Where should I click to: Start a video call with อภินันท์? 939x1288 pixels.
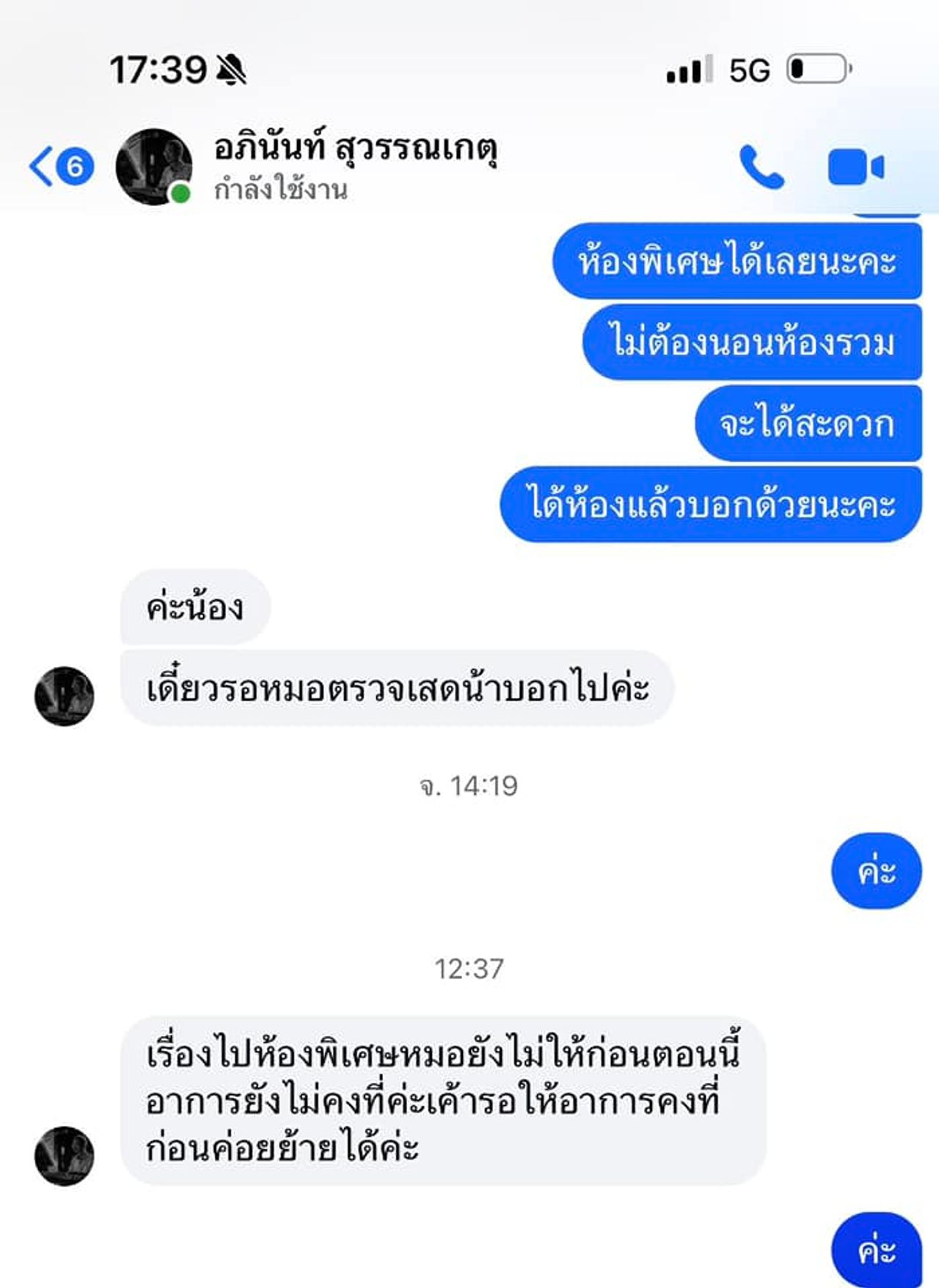(855, 167)
